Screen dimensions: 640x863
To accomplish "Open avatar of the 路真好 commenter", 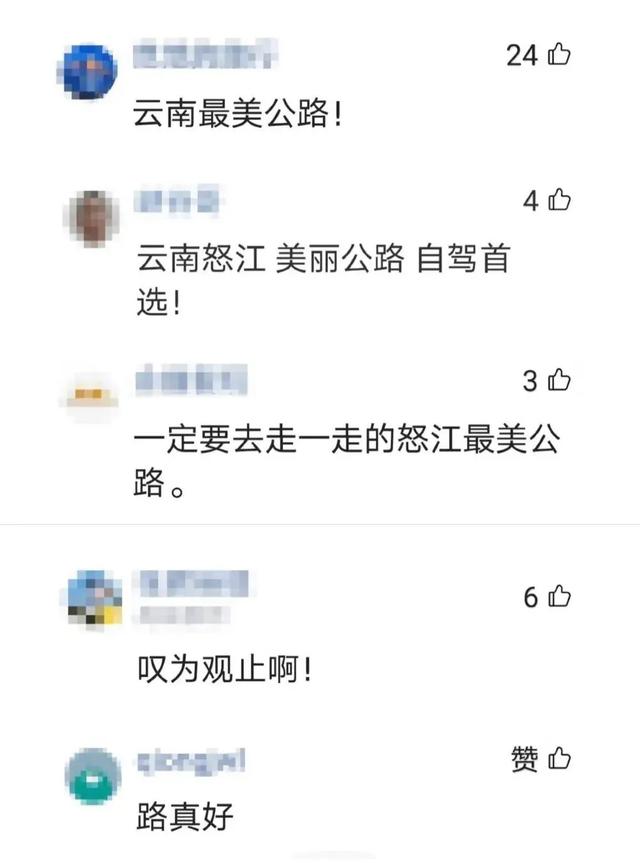I will pyautogui.click(x=91, y=773).
